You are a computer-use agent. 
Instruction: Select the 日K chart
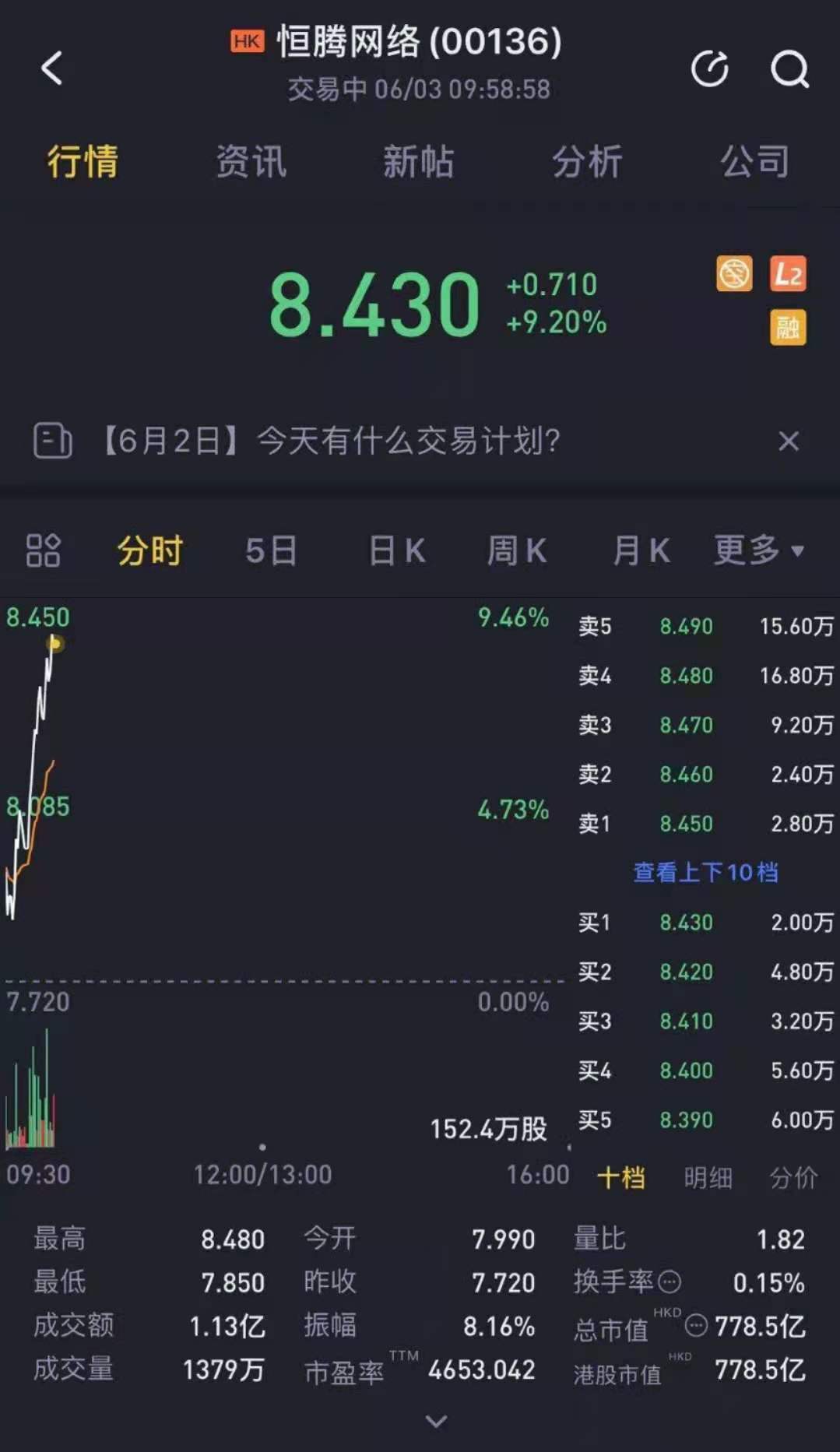[x=397, y=550]
